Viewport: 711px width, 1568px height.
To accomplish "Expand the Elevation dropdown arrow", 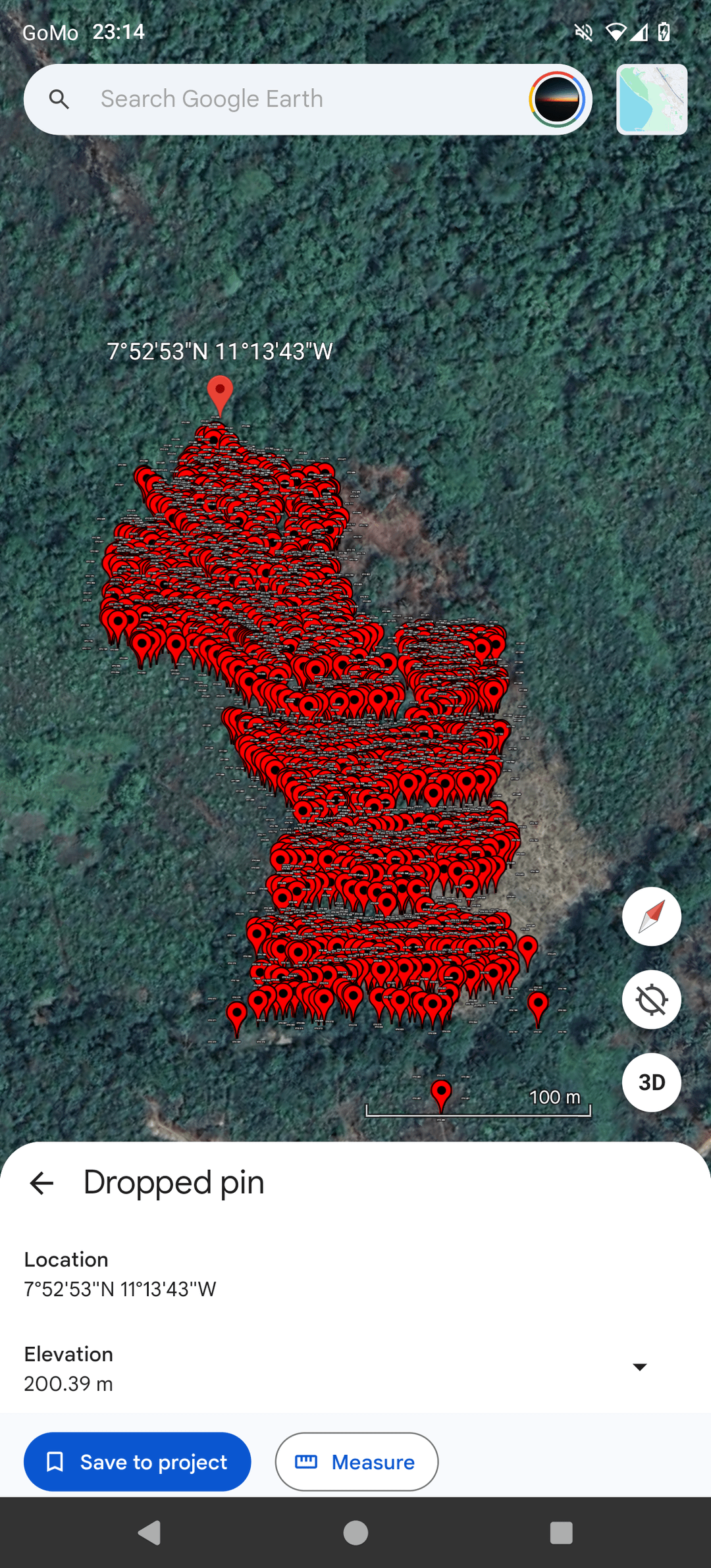I will (x=639, y=1367).
